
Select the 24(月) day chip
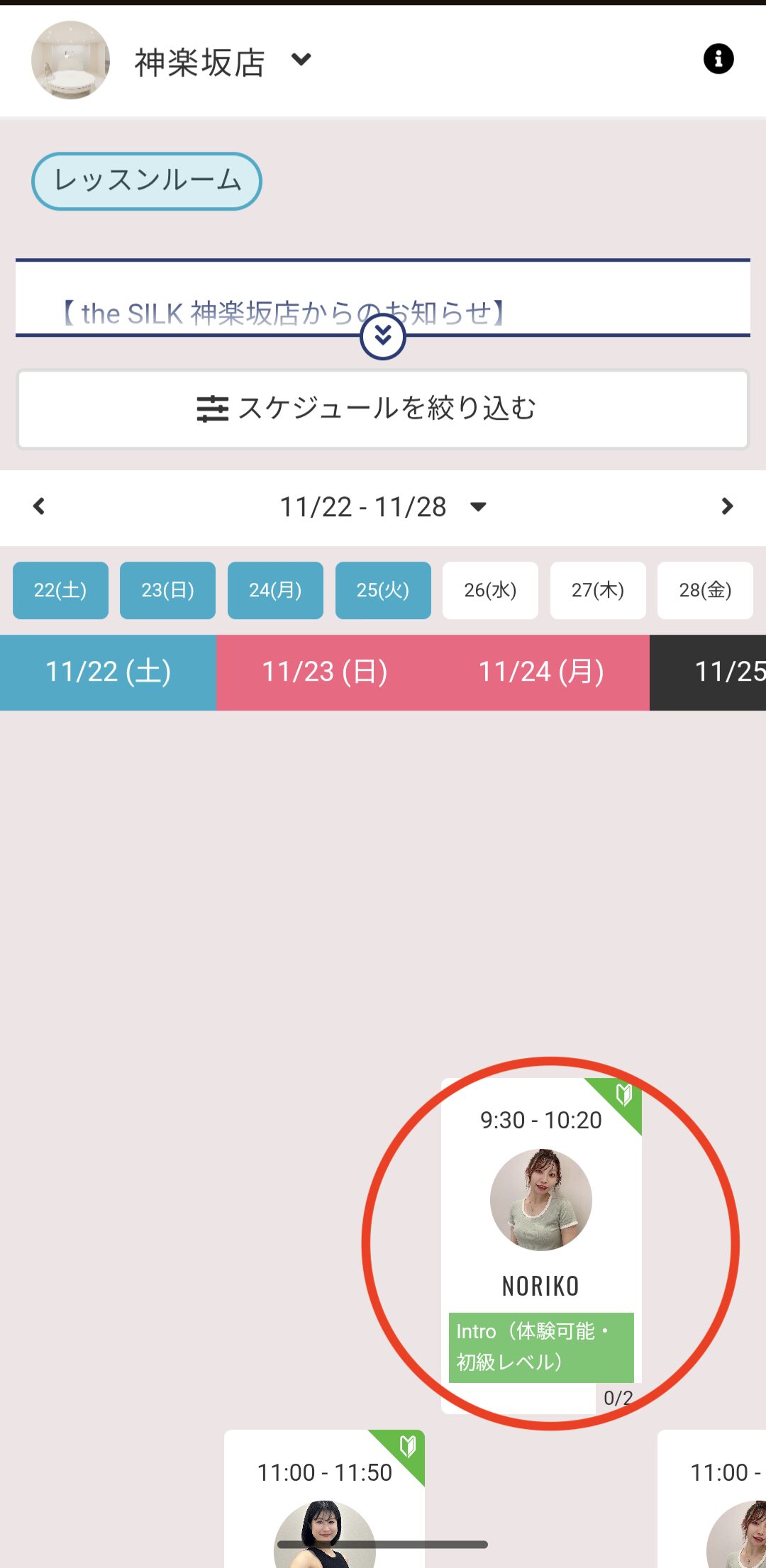pyautogui.click(x=275, y=590)
